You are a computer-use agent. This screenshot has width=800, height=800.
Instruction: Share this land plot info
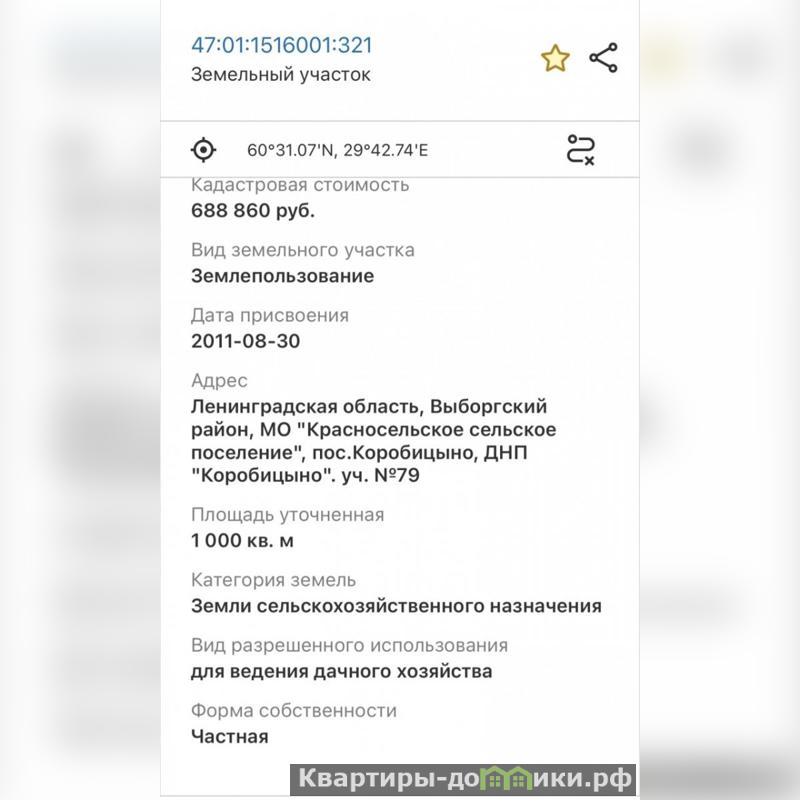(x=604, y=58)
